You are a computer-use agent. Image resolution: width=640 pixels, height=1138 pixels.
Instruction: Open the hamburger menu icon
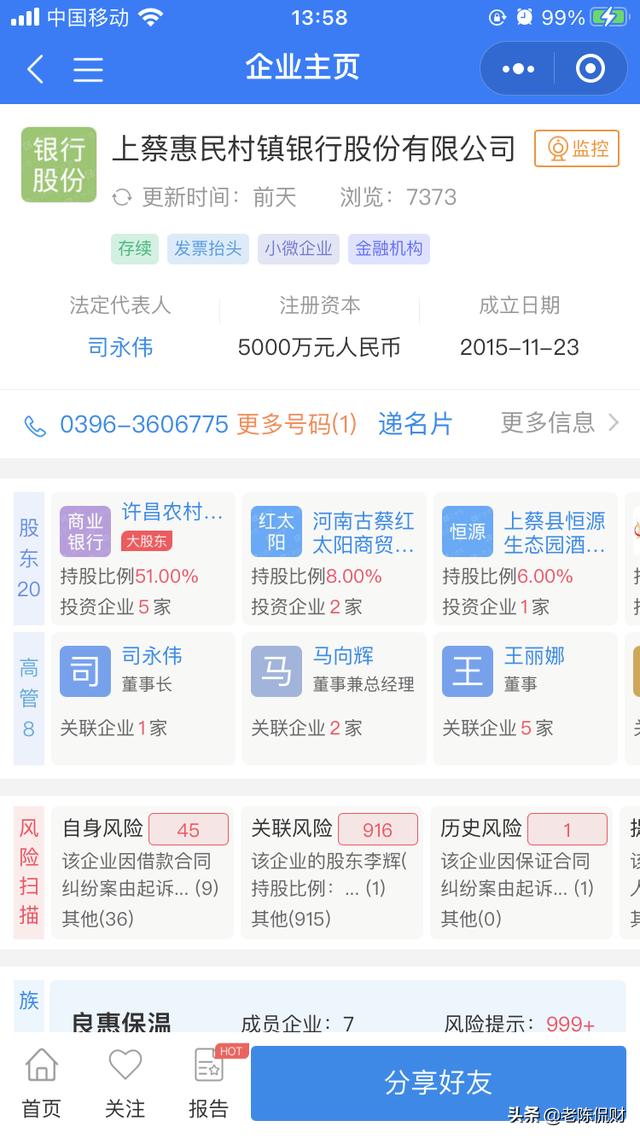tap(88, 69)
